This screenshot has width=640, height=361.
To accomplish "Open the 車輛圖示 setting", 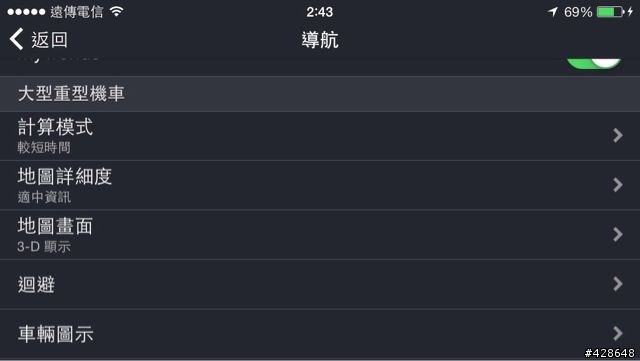I will 320,334.
